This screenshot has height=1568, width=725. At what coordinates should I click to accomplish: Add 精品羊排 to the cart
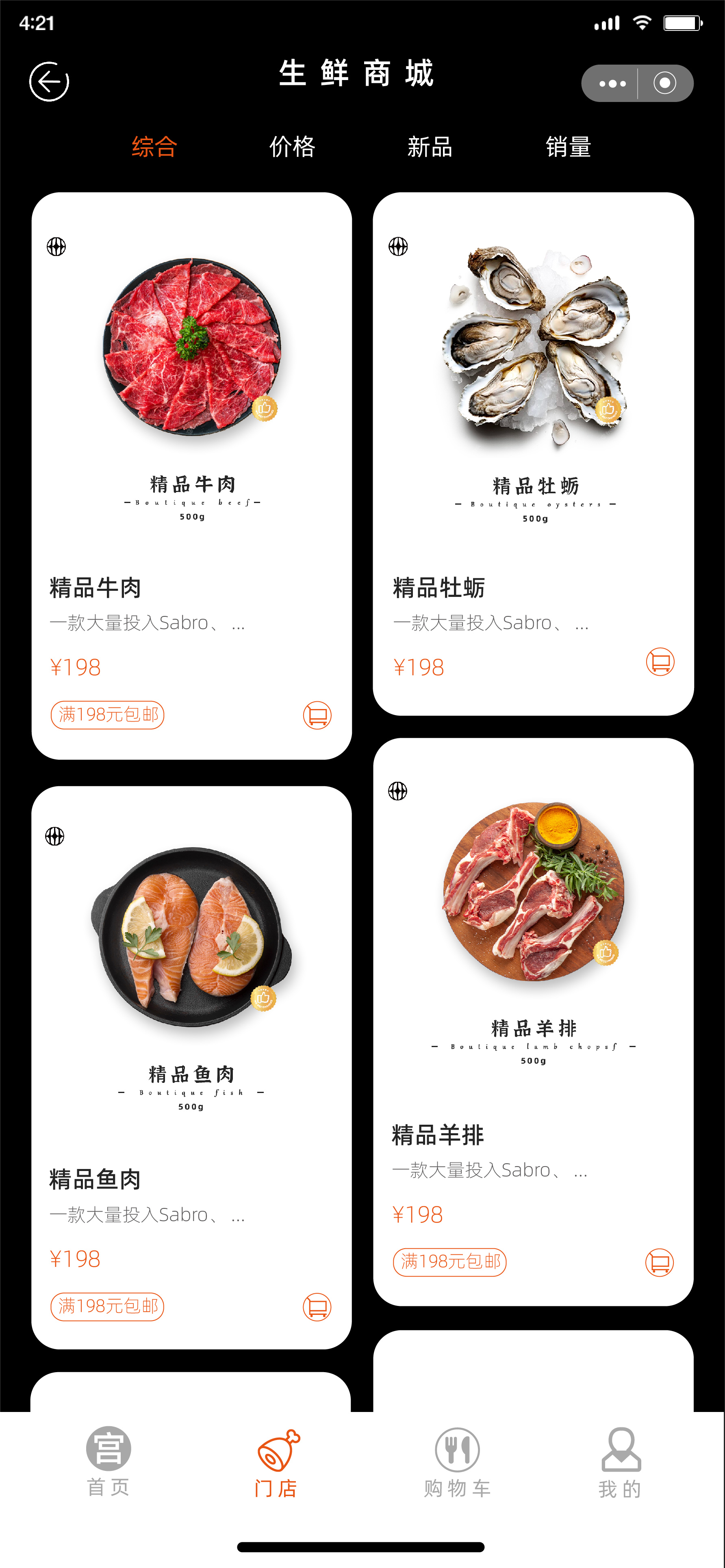[x=660, y=1262]
